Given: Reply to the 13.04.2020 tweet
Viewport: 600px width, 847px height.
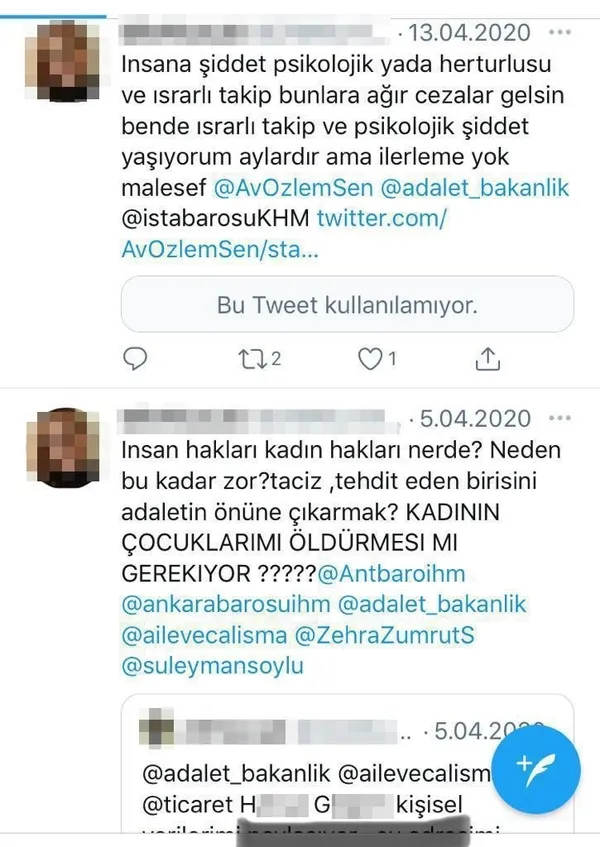Looking at the screenshot, I should 136,357.
